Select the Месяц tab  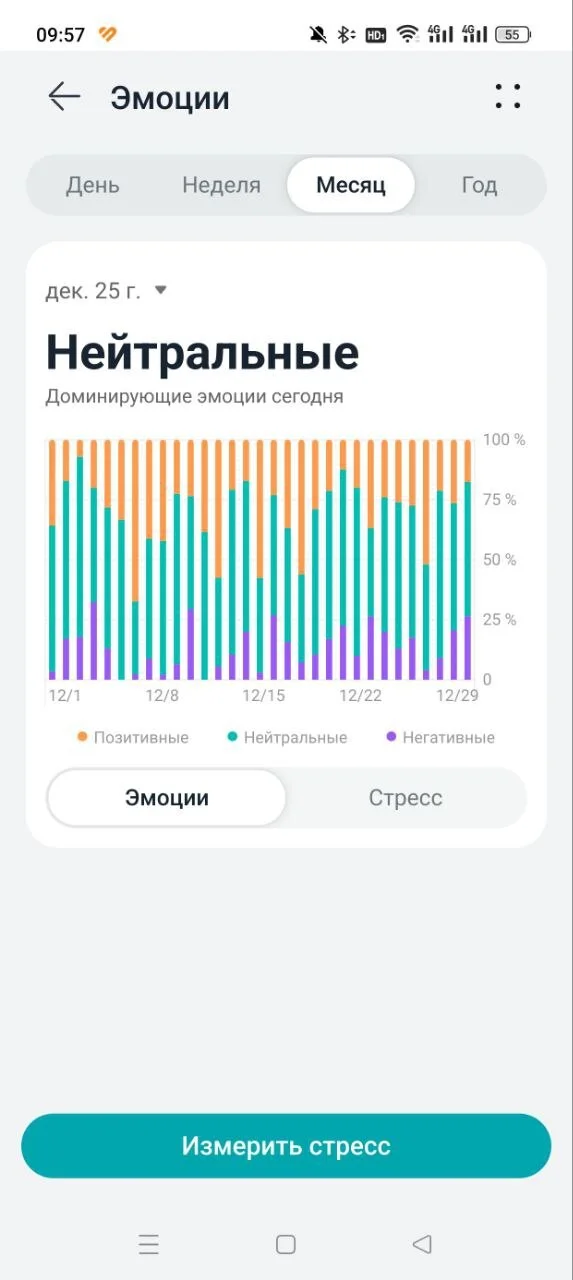(351, 185)
